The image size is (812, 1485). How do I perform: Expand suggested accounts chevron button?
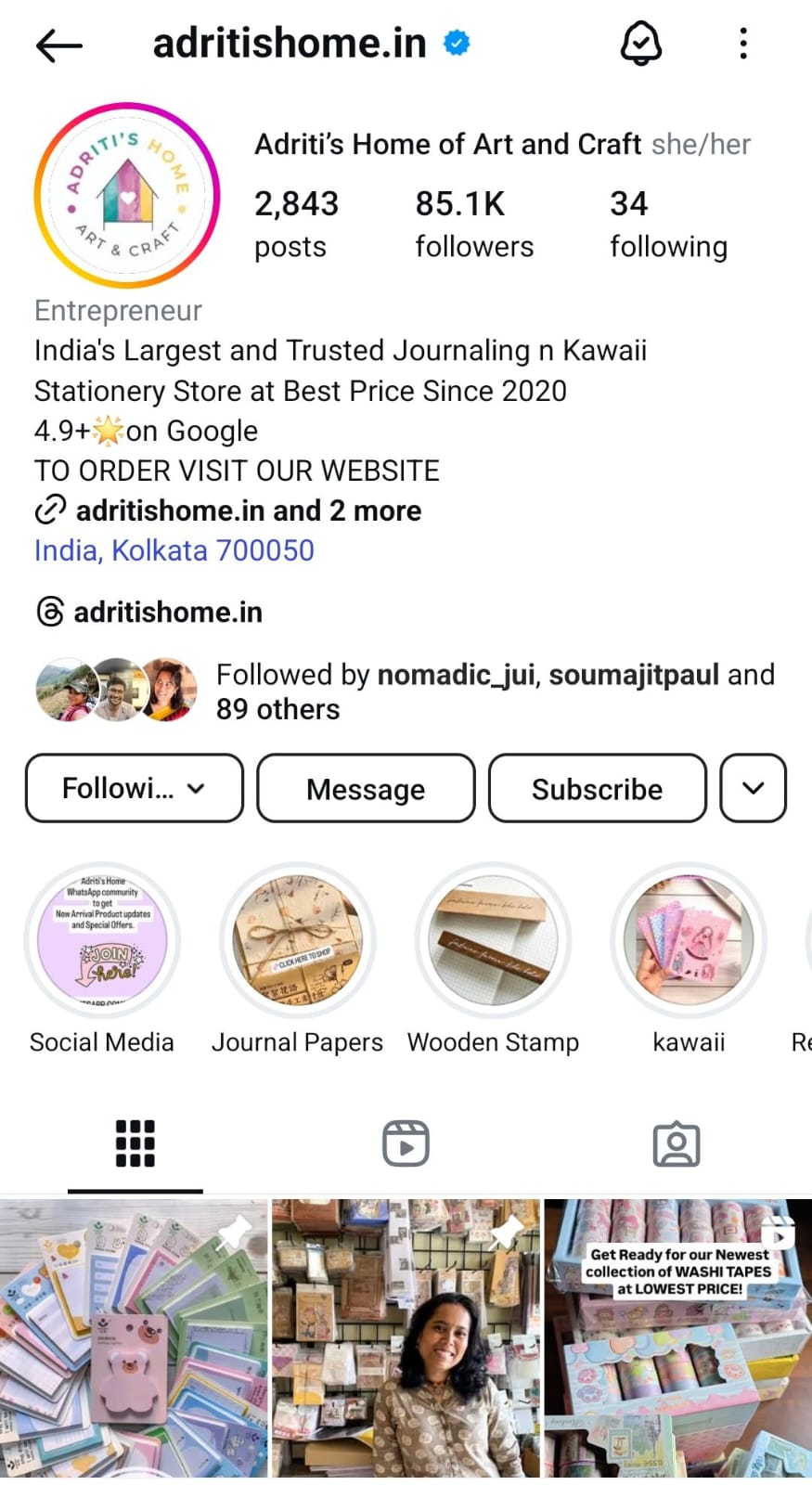coord(753,788)
